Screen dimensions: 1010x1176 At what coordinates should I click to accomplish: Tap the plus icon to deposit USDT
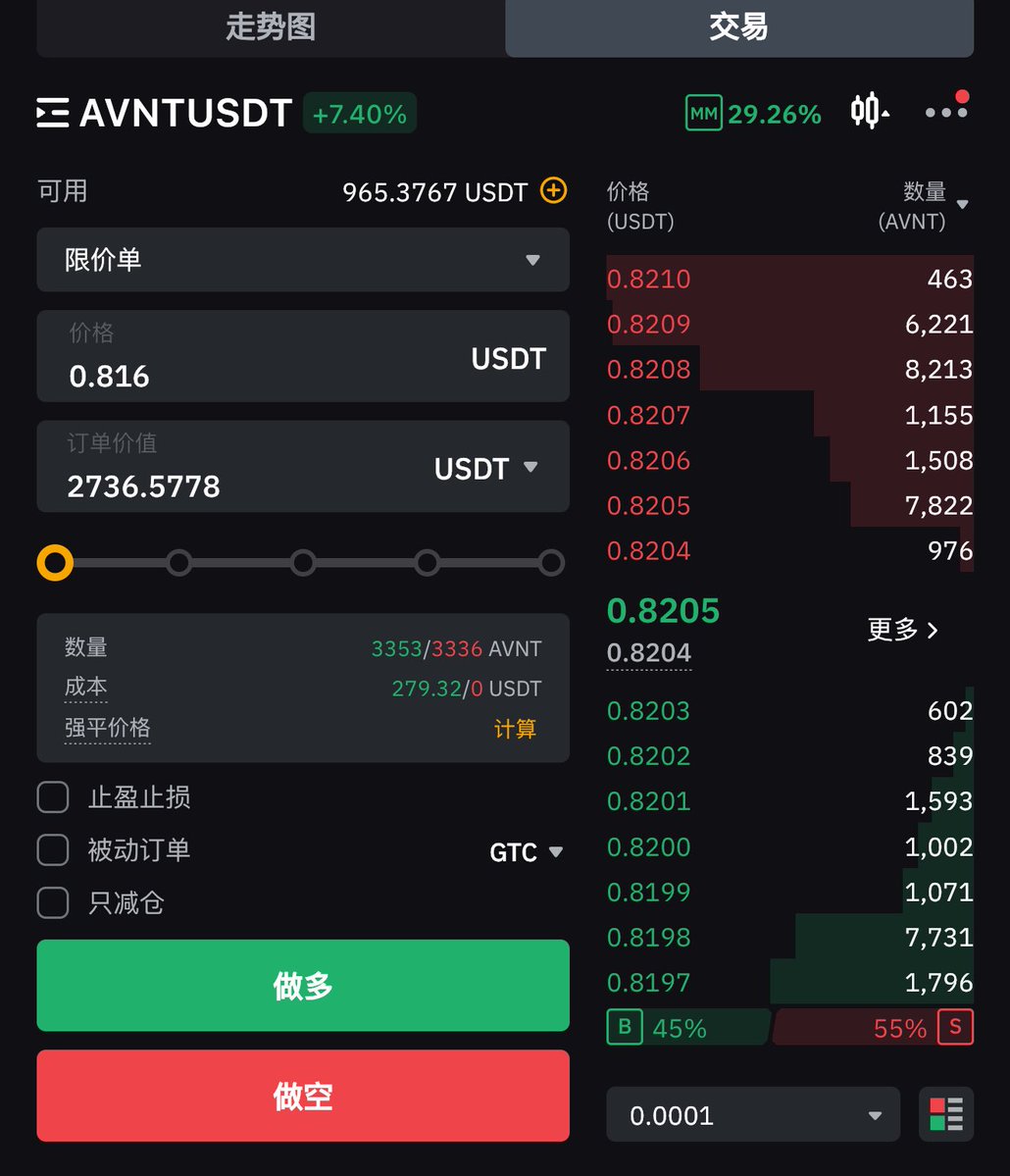[554, 190]
